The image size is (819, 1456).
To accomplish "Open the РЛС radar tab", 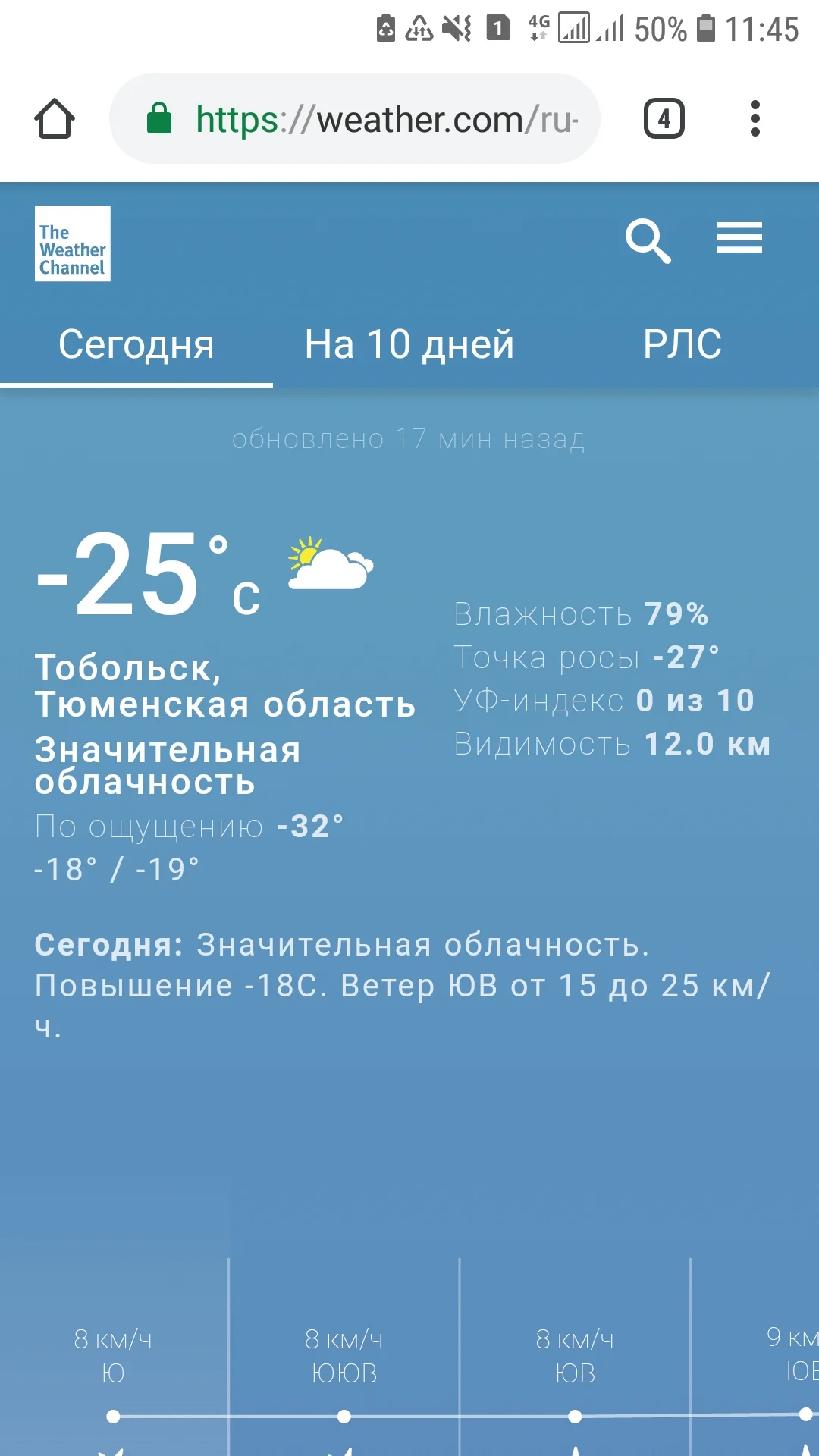I will click(x=682, y=344).
